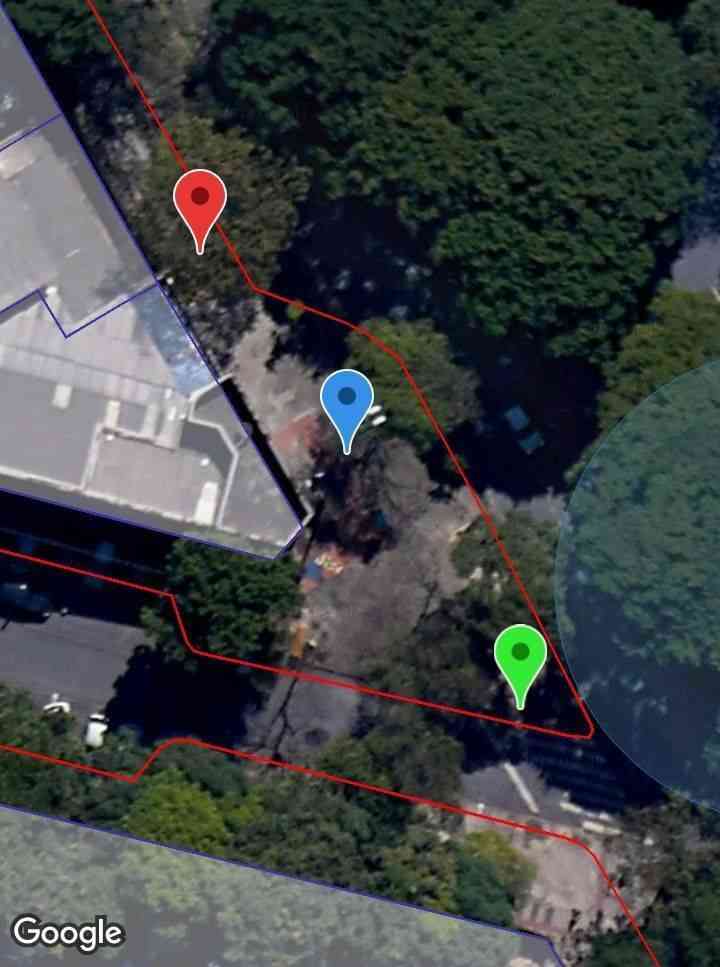
Task: Select the blue map marker
Action: (347, 400)
